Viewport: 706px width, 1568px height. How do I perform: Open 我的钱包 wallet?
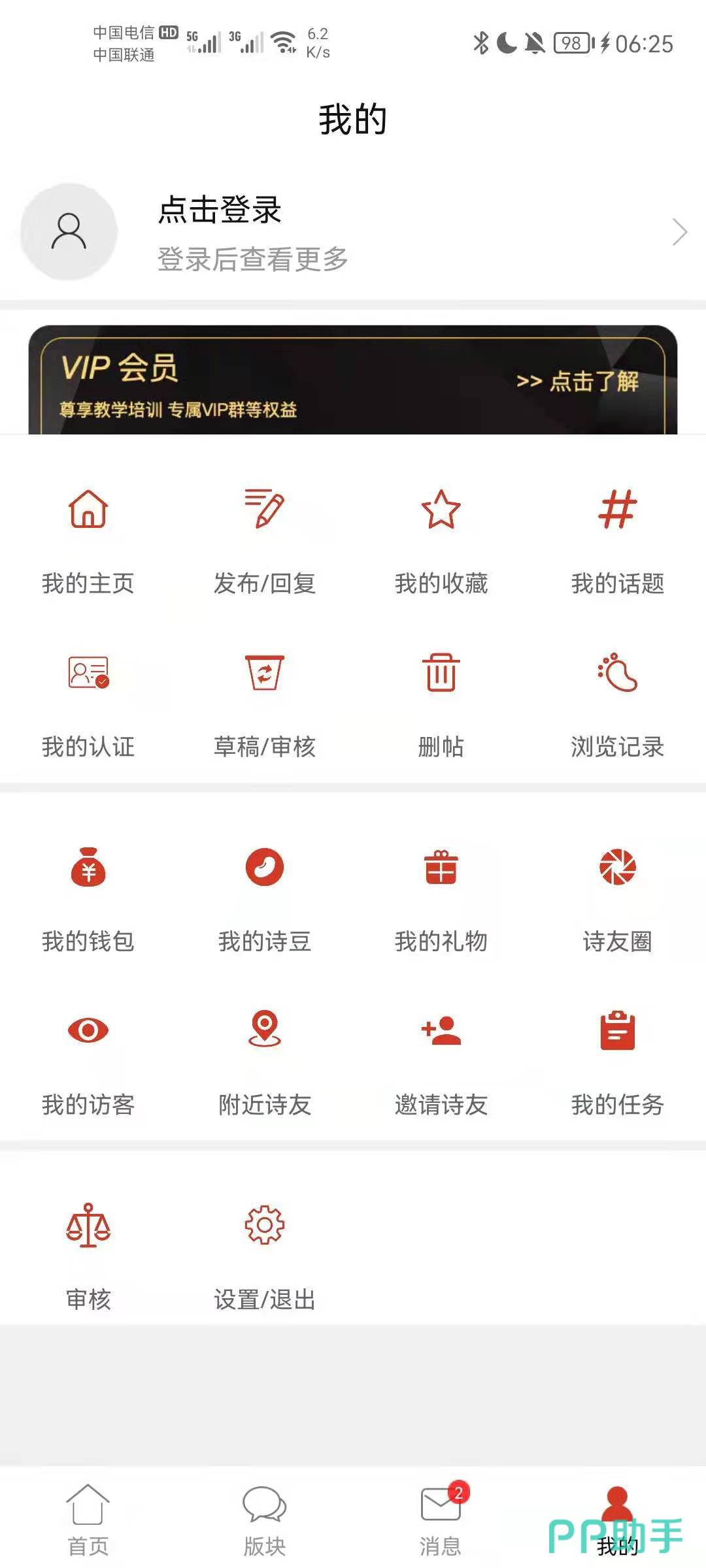pyautogui.click(x=88, y=899)
